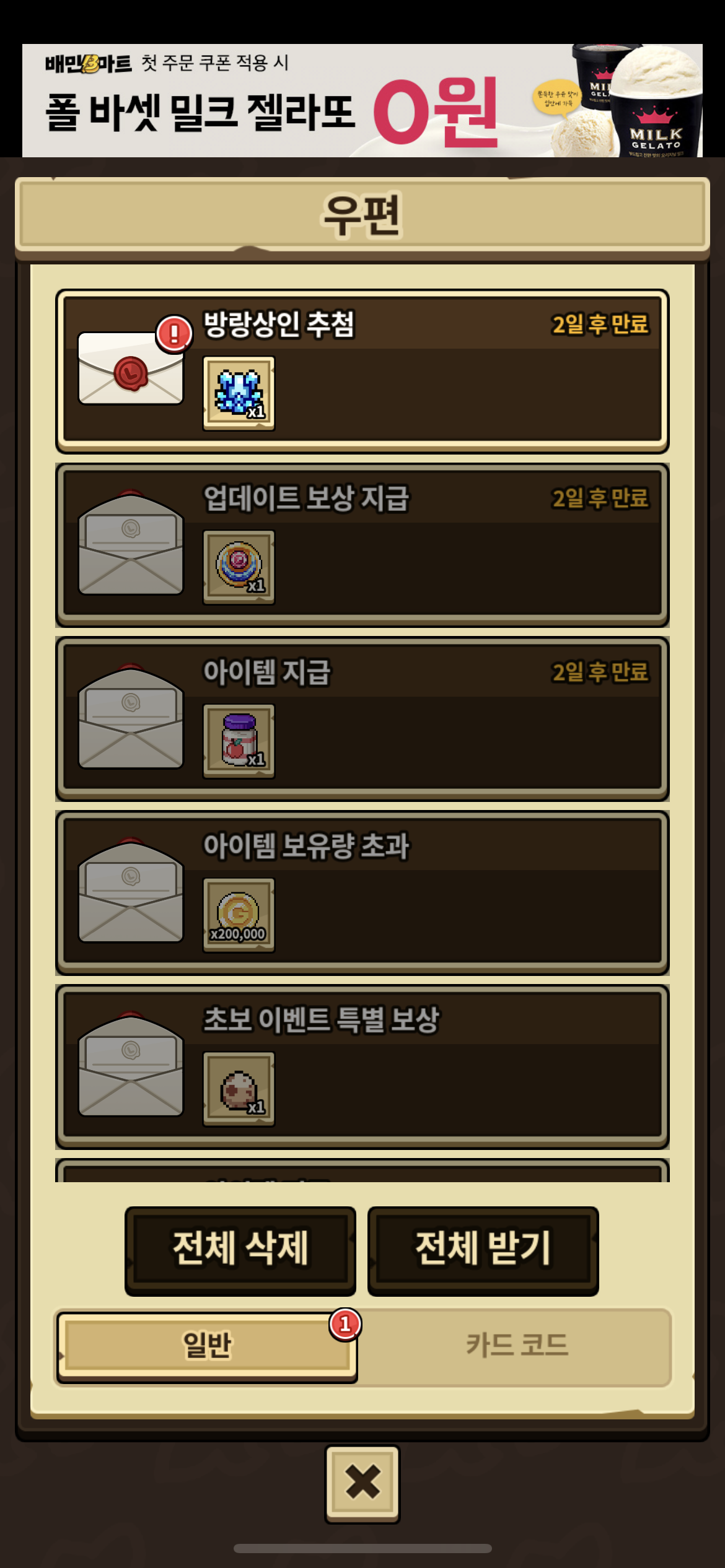Tap the 전체 삭제 button
Screen dimensions: 725x1568
(x=240, y=1250)
